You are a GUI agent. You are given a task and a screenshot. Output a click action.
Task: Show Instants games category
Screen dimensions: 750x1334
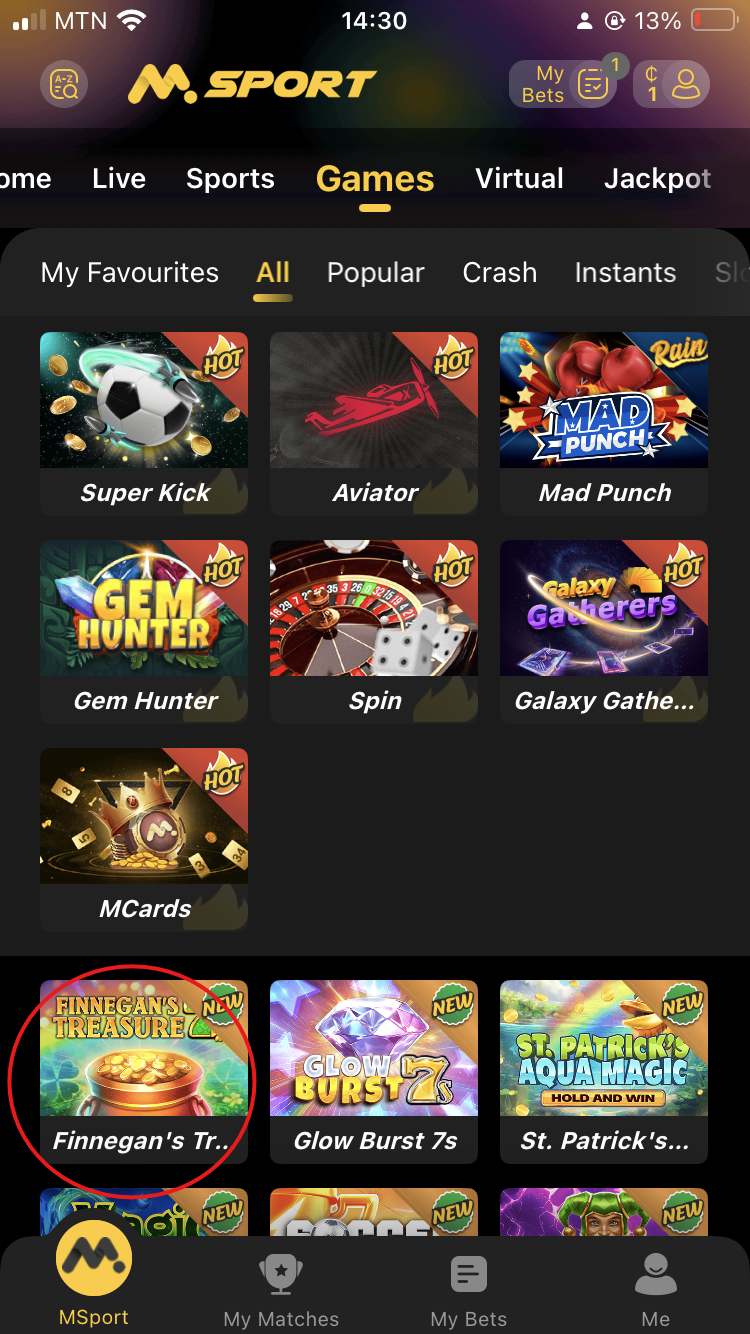click(x=625, y=273)
